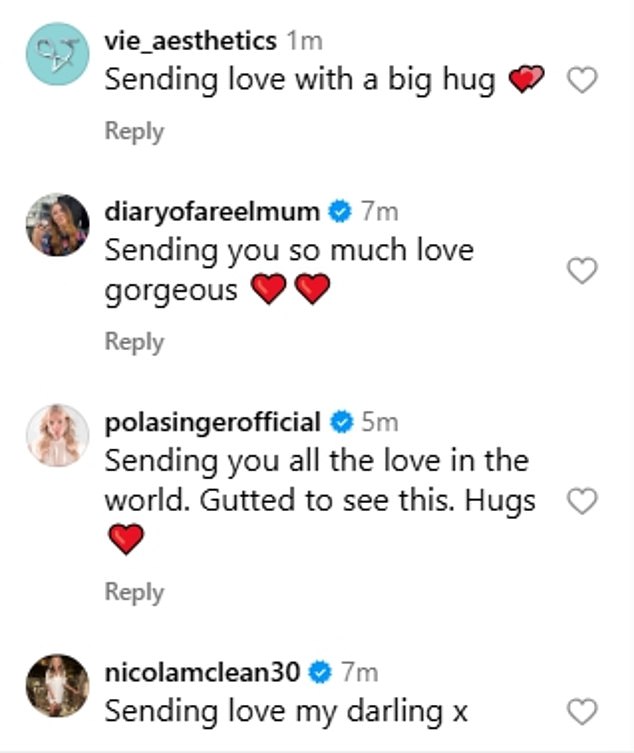Reply to vie_aesthetics' comment
The image size is (634, 753).
coord(133,131)
